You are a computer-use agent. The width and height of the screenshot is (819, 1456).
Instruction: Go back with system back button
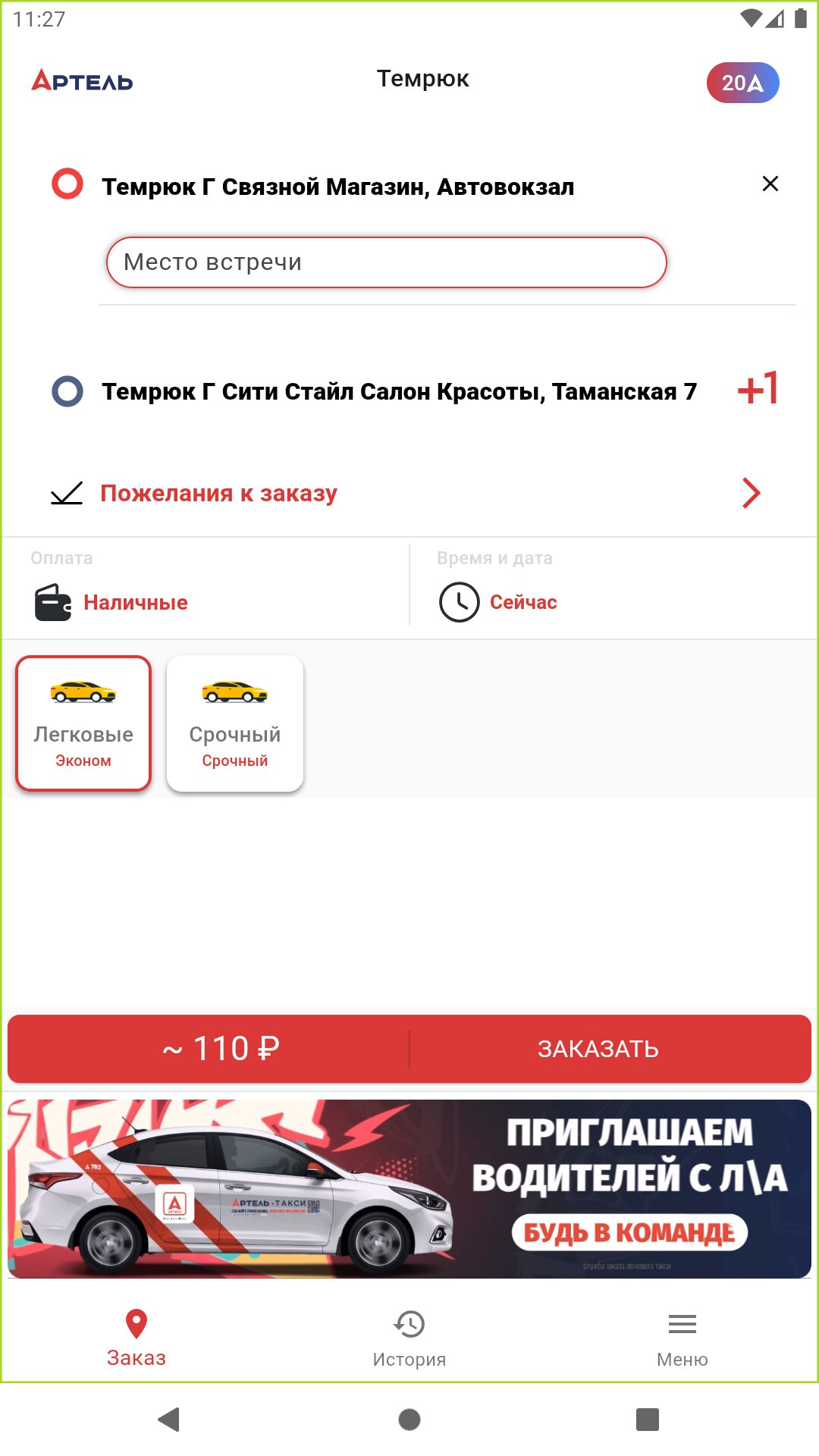[x=169, y=1419]
